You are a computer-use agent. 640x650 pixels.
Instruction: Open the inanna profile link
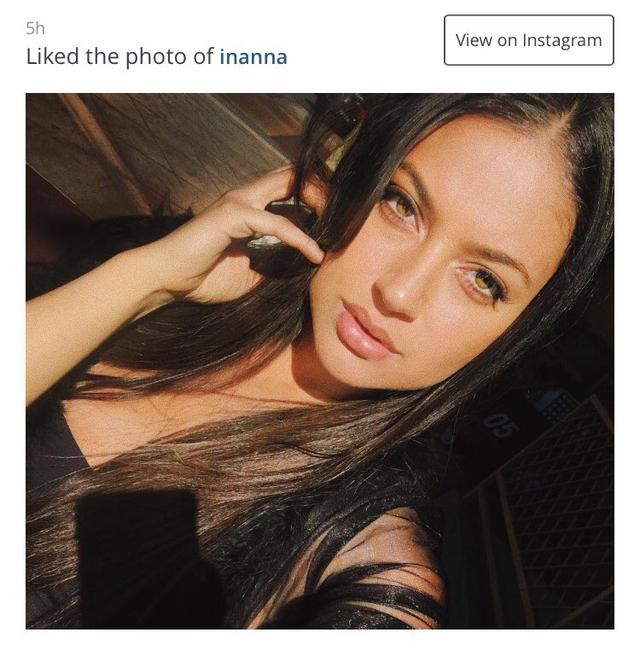(x=253, y=57)
